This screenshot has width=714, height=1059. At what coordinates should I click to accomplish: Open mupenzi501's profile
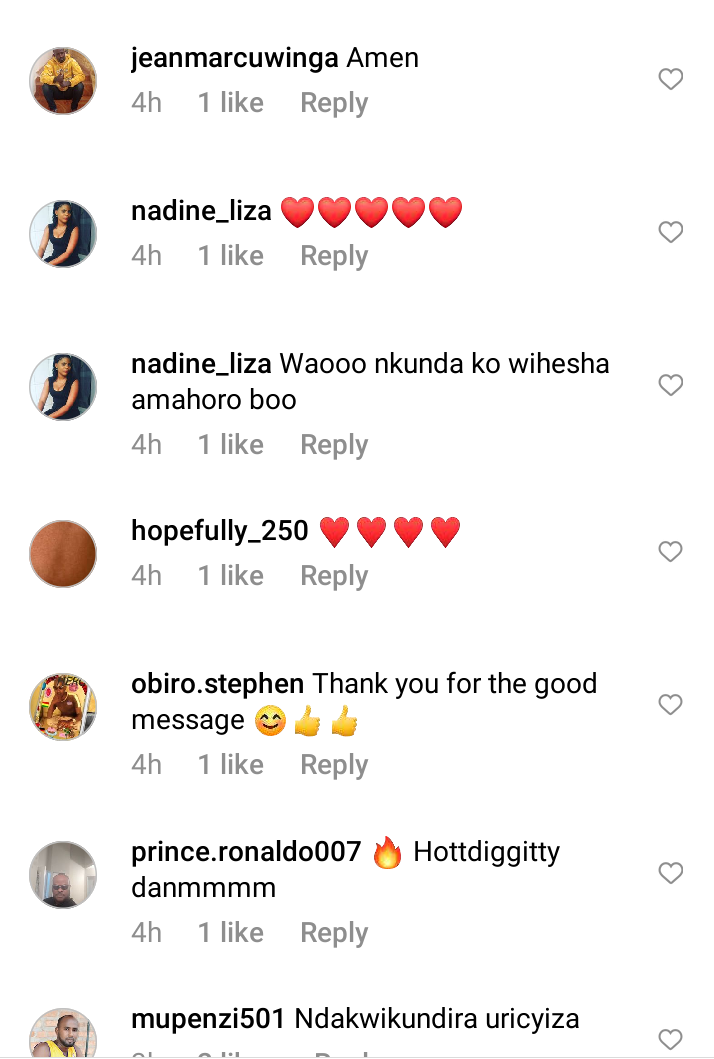[209, 1020]
